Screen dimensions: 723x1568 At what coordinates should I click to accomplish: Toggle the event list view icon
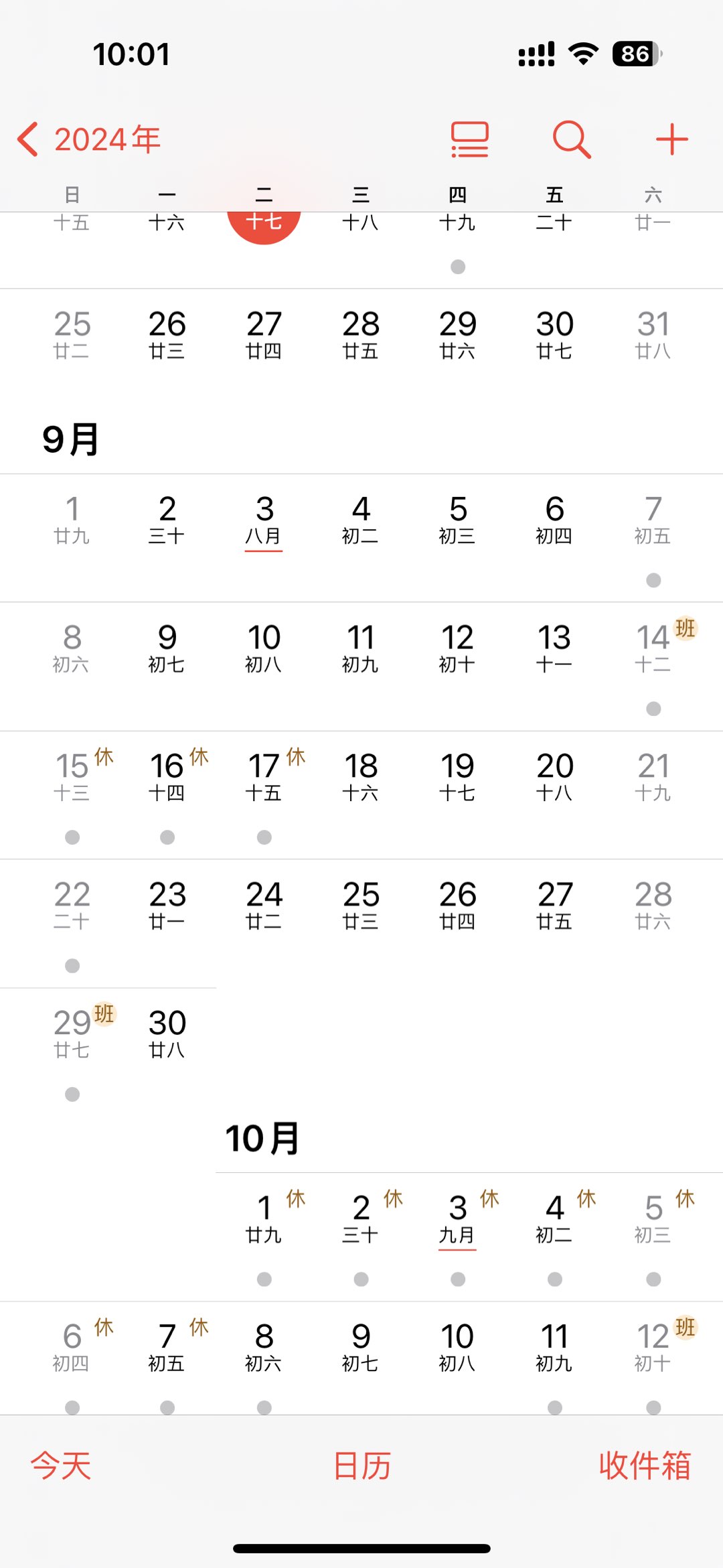pos(469,139)
